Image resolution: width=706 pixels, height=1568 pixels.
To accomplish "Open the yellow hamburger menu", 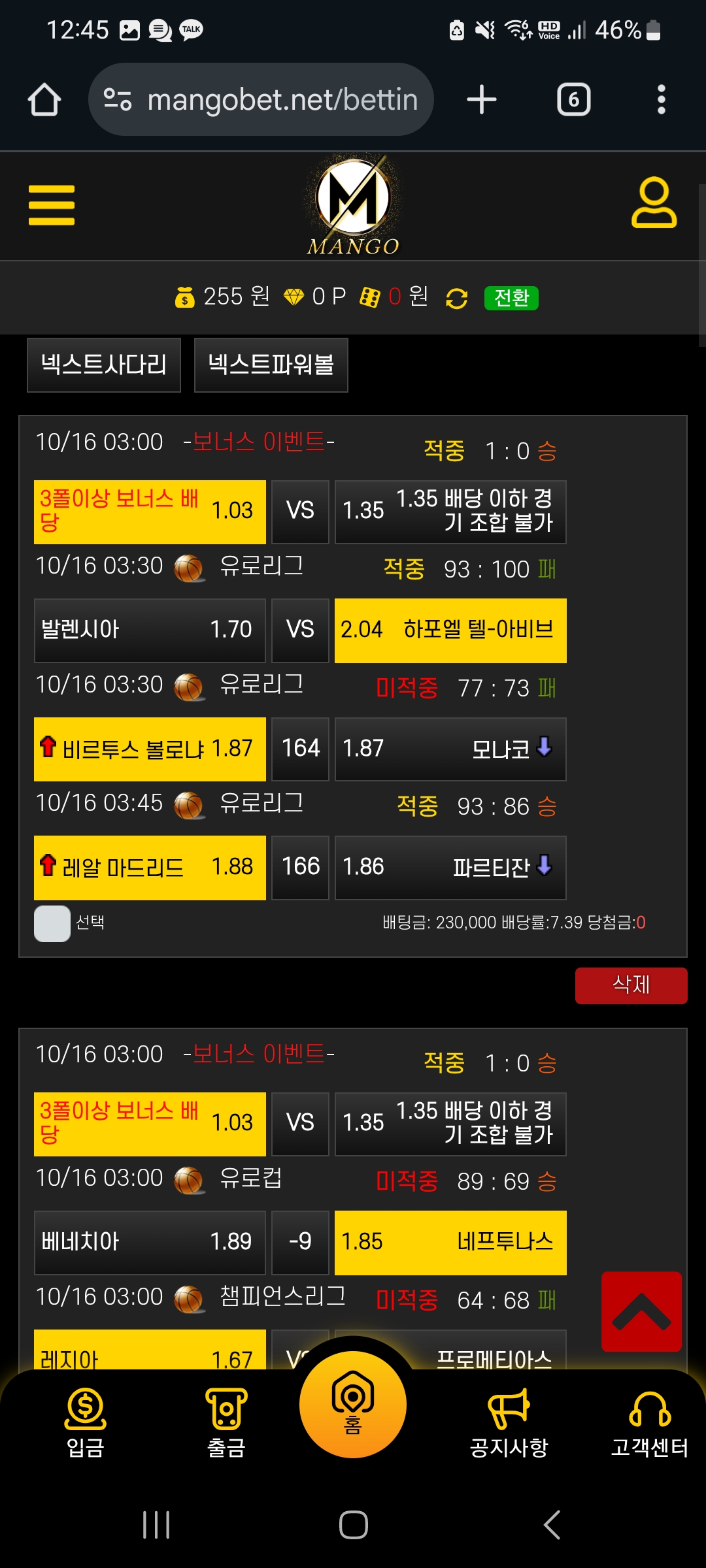I will click(52, 205).
